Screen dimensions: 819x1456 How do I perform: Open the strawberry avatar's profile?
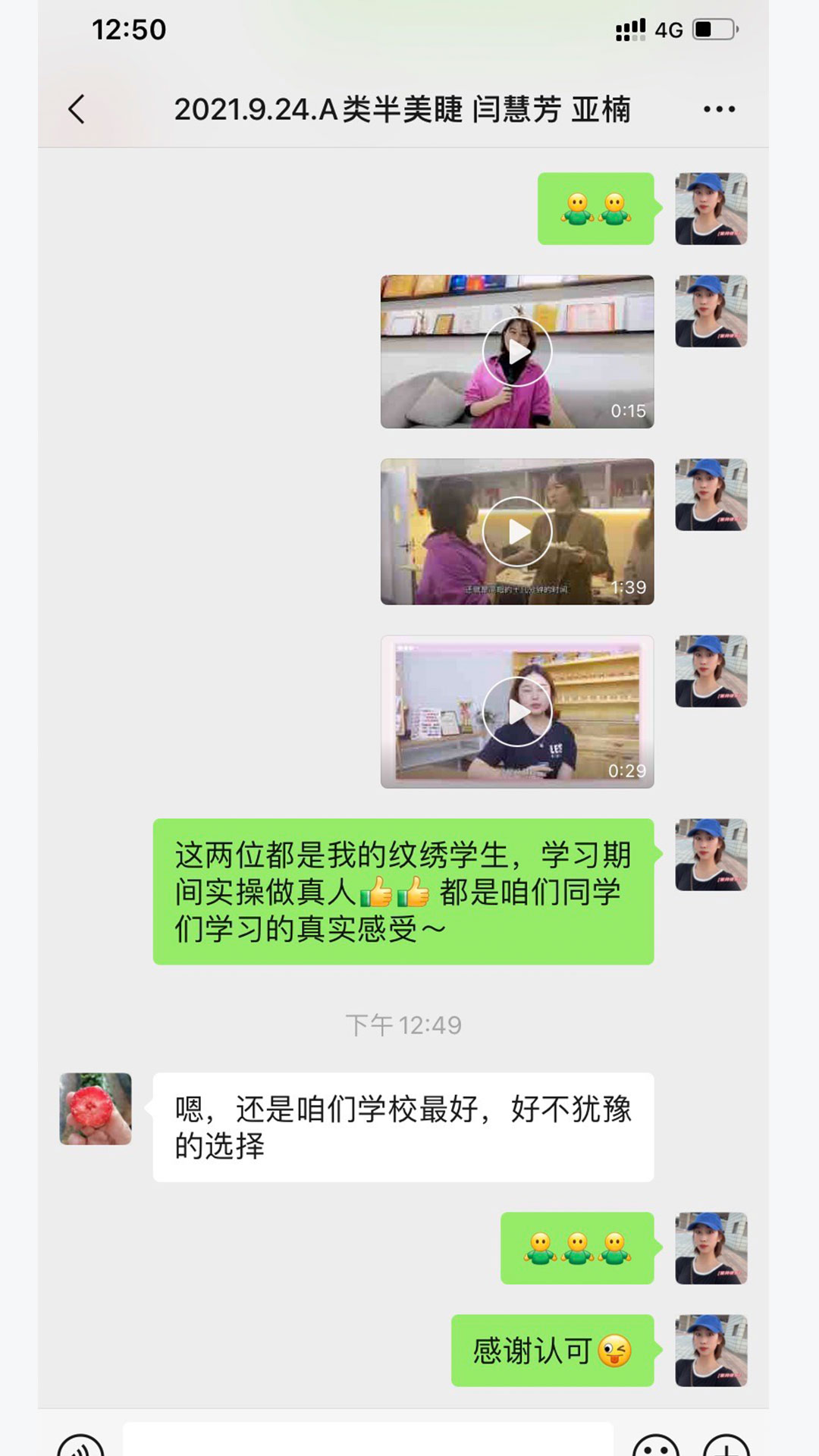tap(96, 1109)
